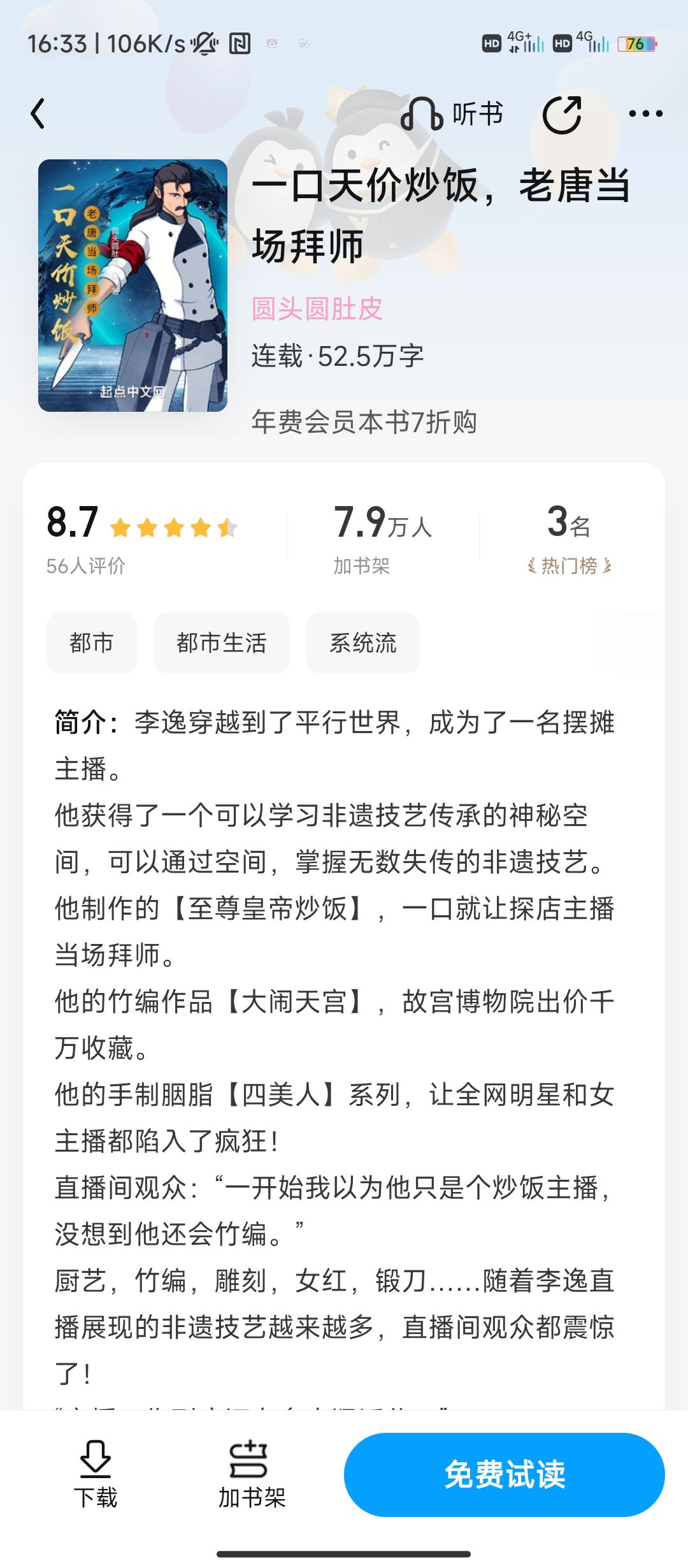Viewport: 688px width, 1568px height.
Task: Open the book cover image
Action: (133, 285)
